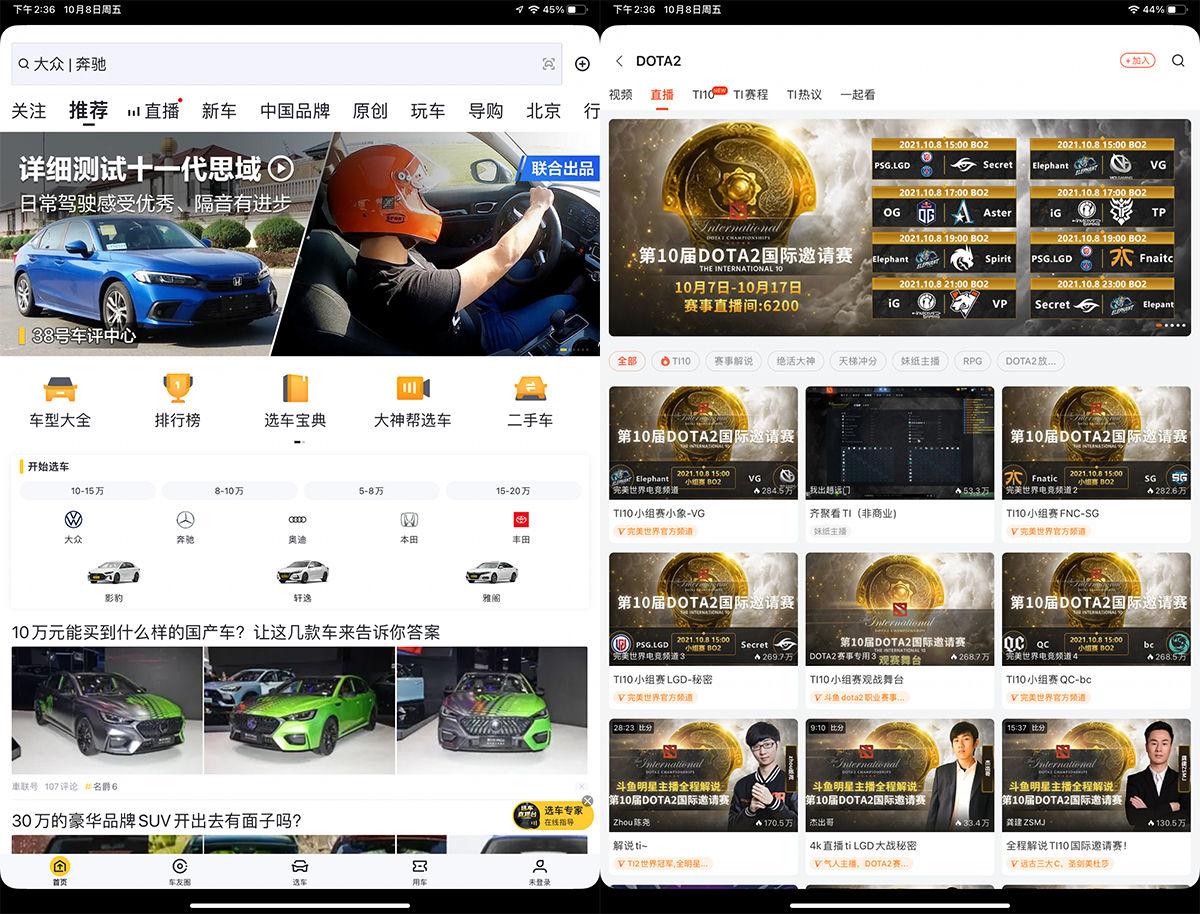Screen dimensions: 1200x914
Task: Go back from the DOTA2 page
Action: coord(619,61)
